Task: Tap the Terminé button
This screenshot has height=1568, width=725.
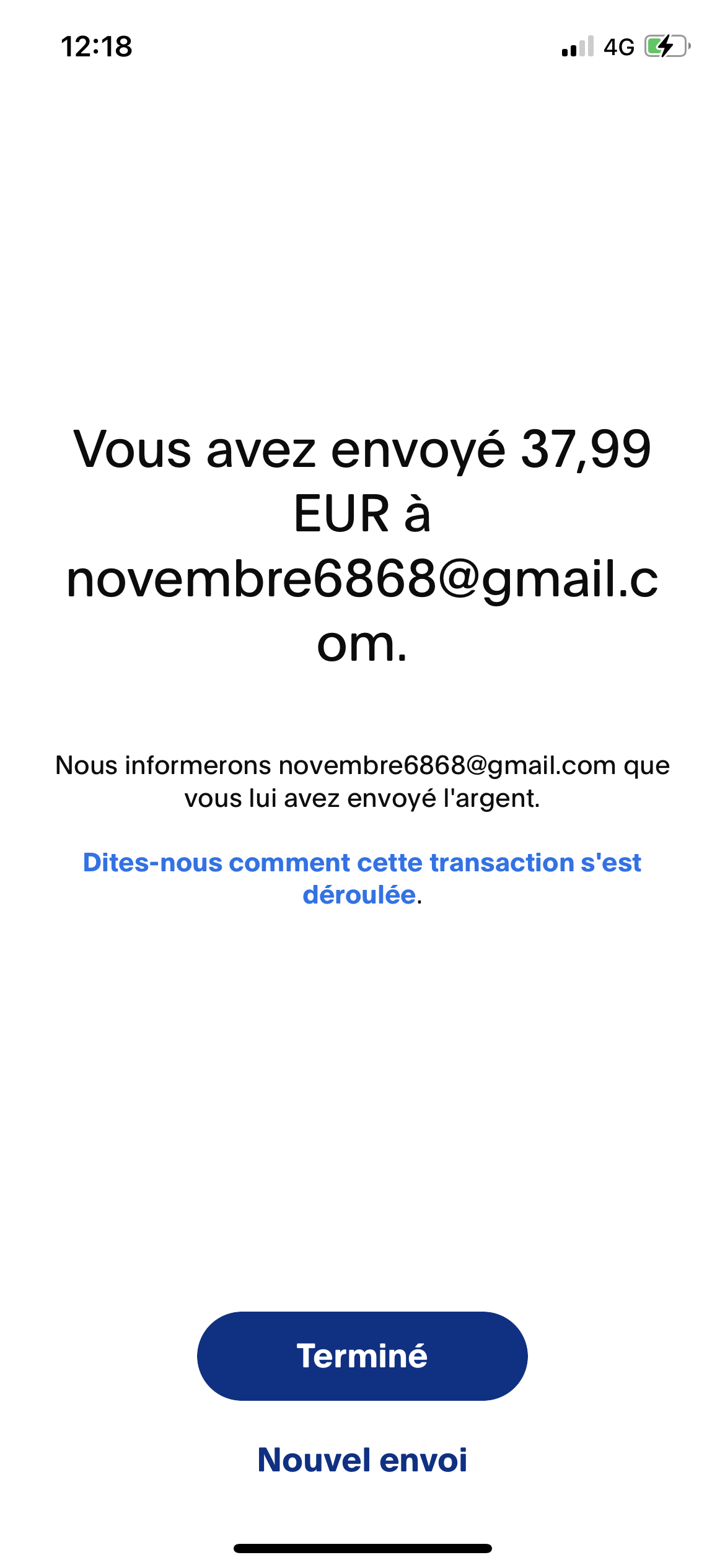Action: [x=362, y=1356]
